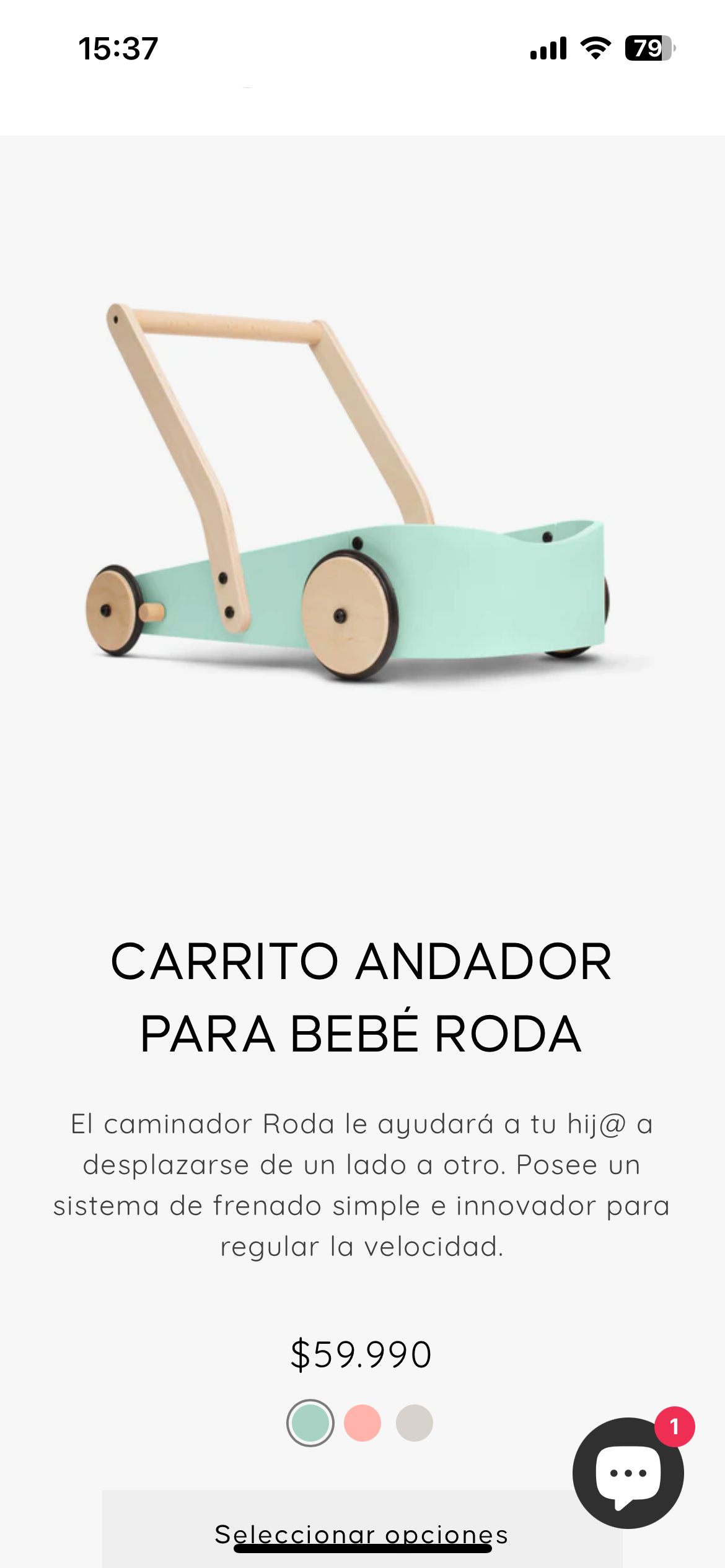Tap the cellular signal bars icon
This screenshot has height=1568, width=725.
548,48
